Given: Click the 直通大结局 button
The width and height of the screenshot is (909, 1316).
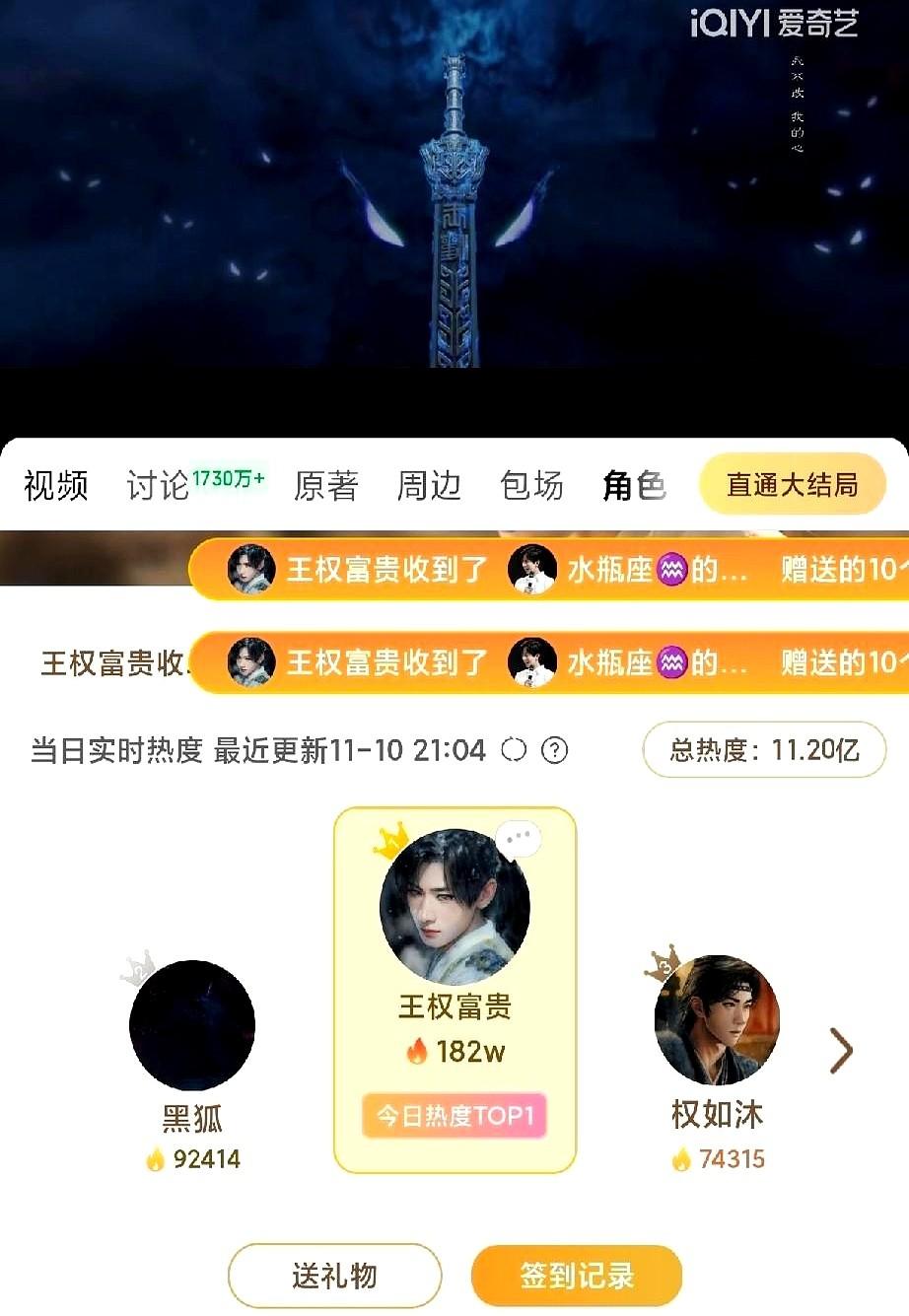Looking at the screenshot, I should (793, 485).
